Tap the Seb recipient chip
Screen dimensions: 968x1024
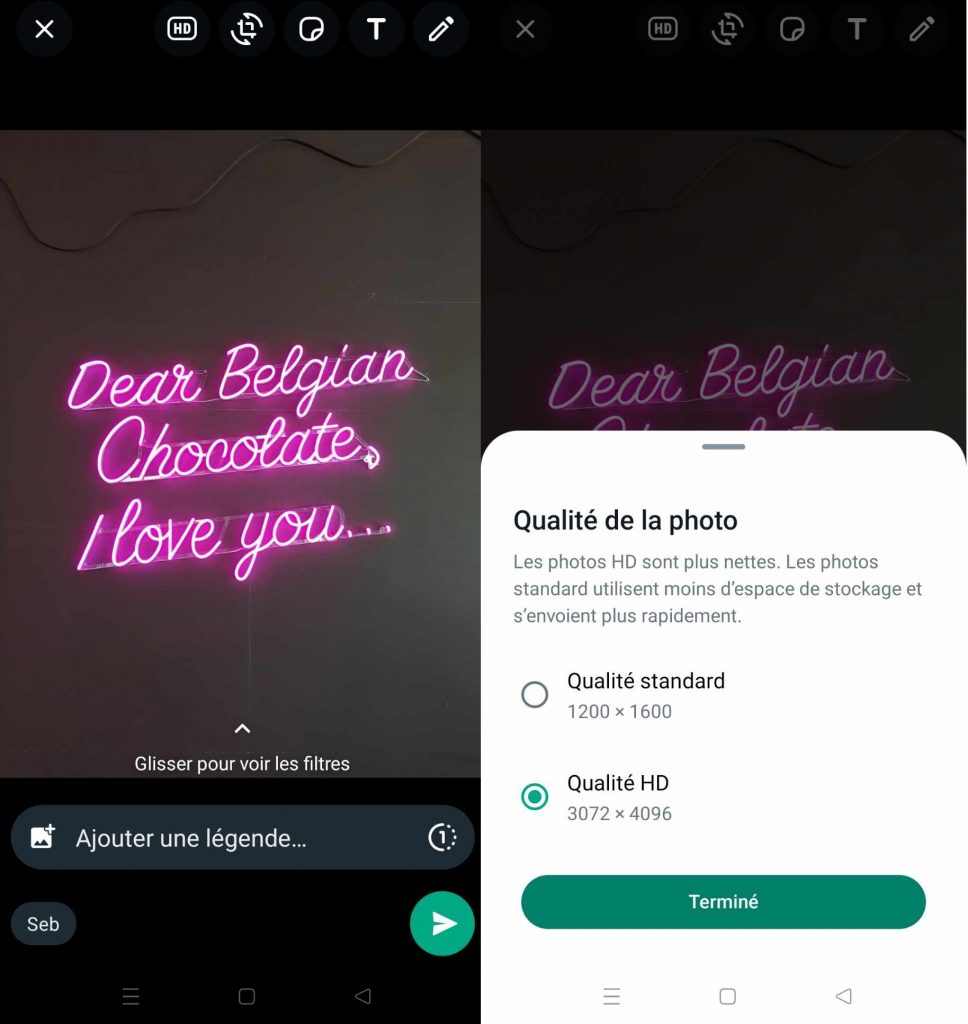[x=43, y=924]
